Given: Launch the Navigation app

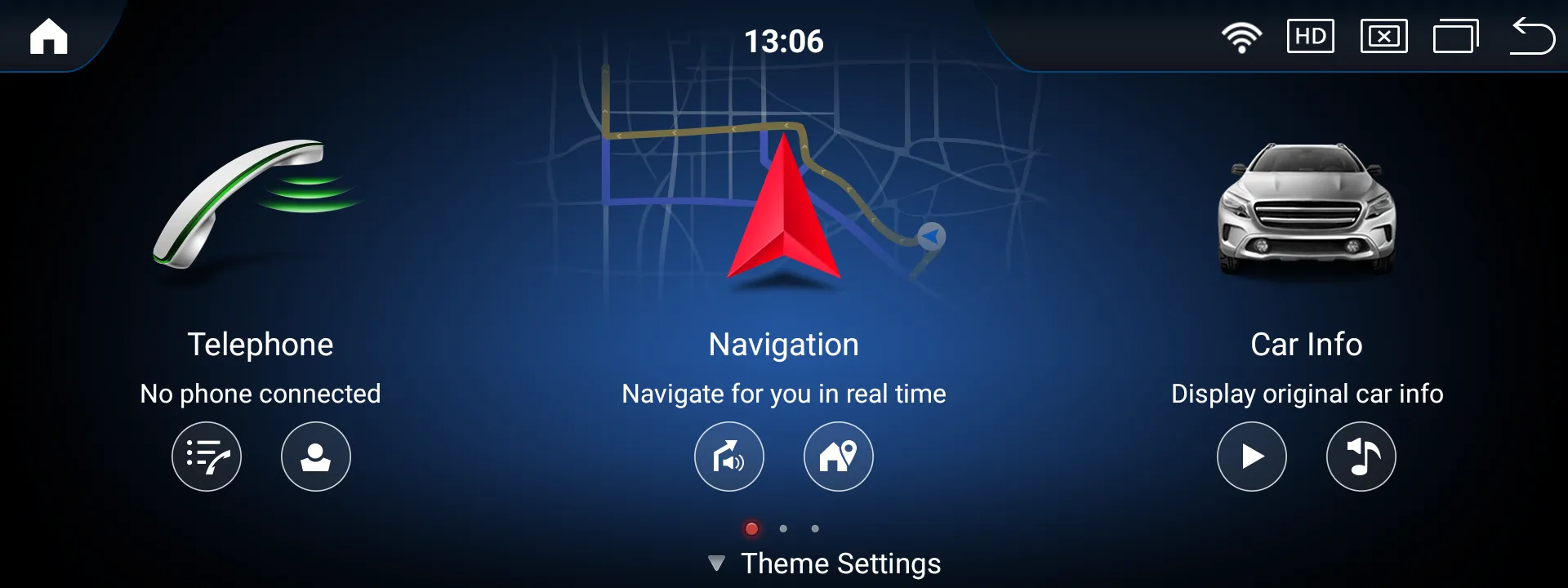Looking at the screenshot, I should pos(783,214).
